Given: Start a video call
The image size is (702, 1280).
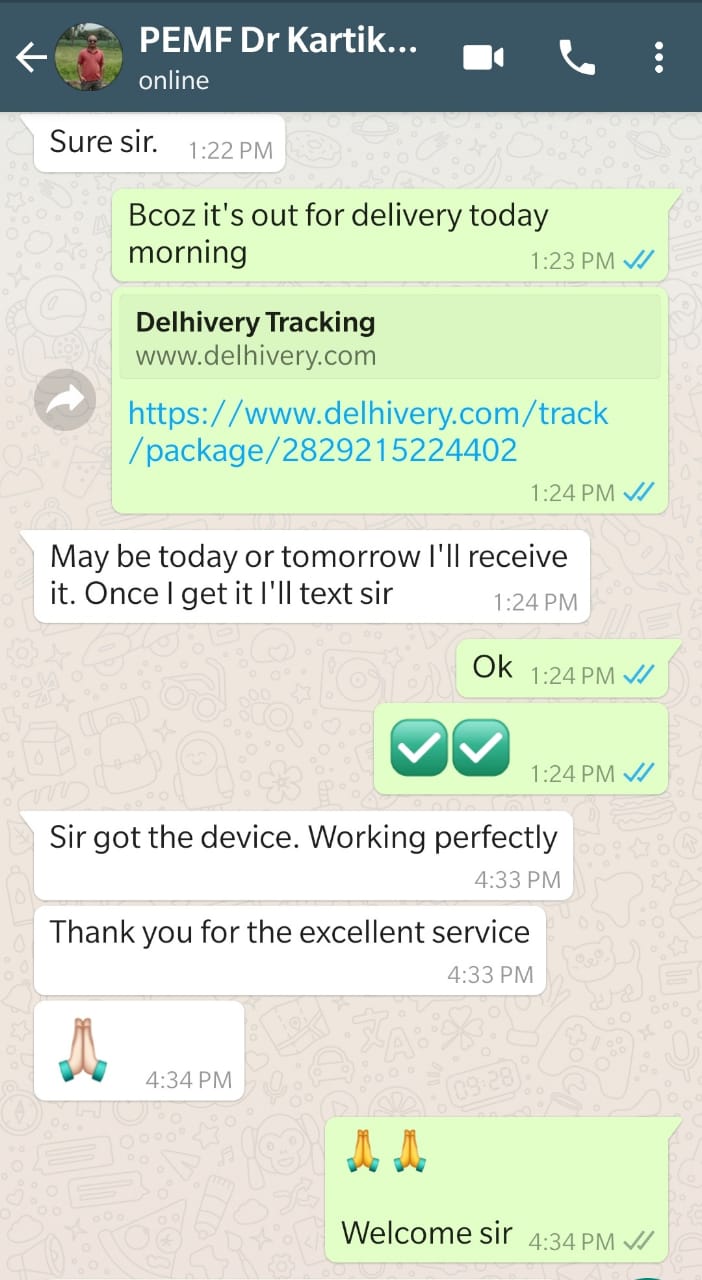Looking at the screenshot, I should pos(483,57).
